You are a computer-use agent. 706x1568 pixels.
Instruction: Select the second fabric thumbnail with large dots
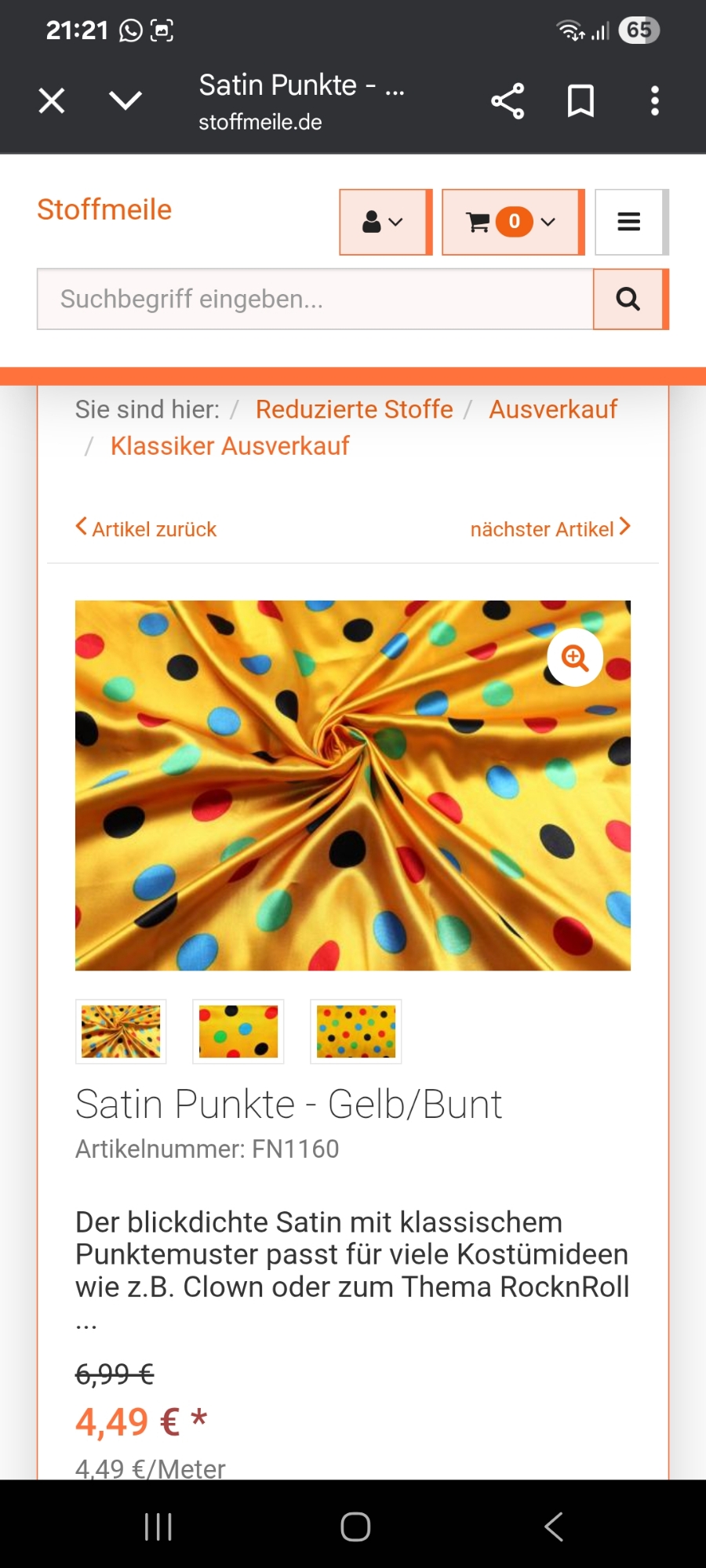[238, 1032]
